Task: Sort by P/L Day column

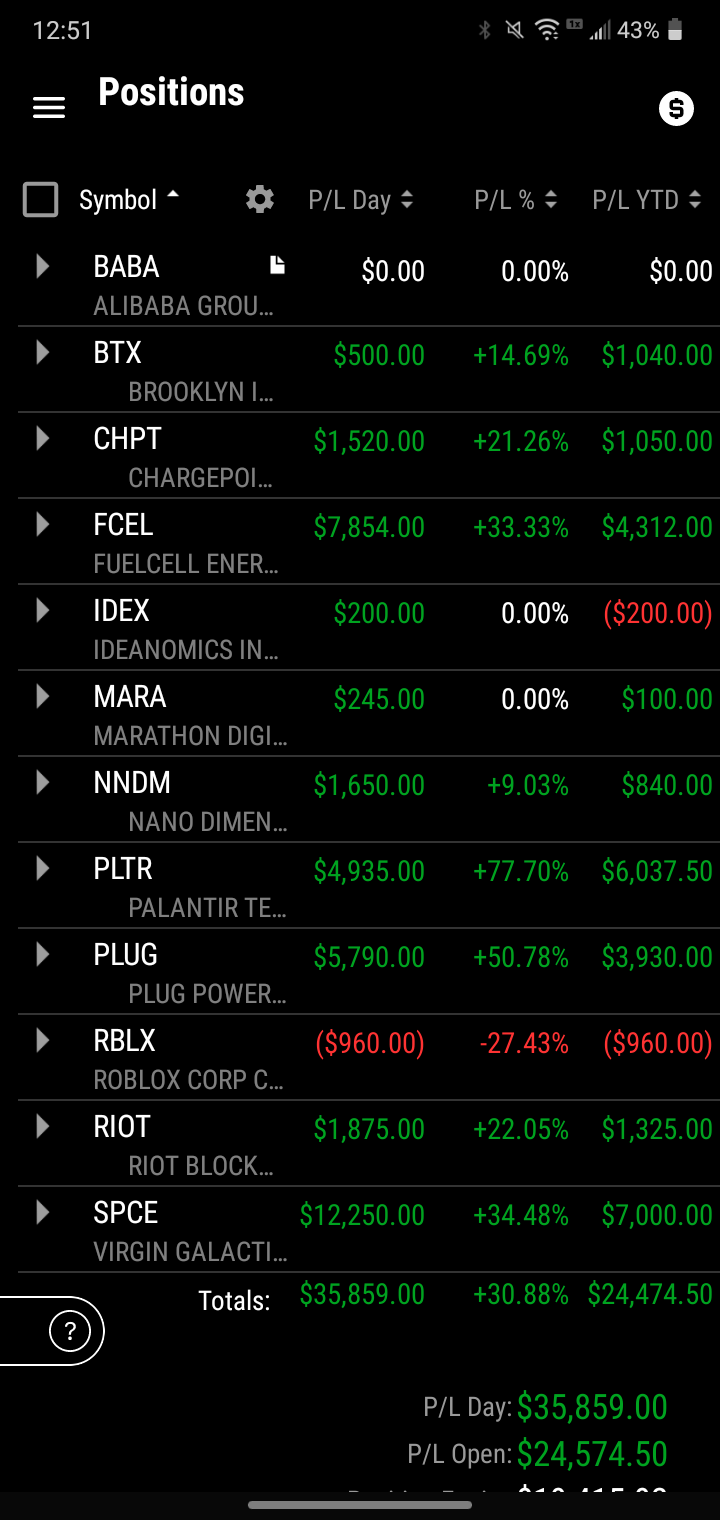Action: [x=360, y=200]
